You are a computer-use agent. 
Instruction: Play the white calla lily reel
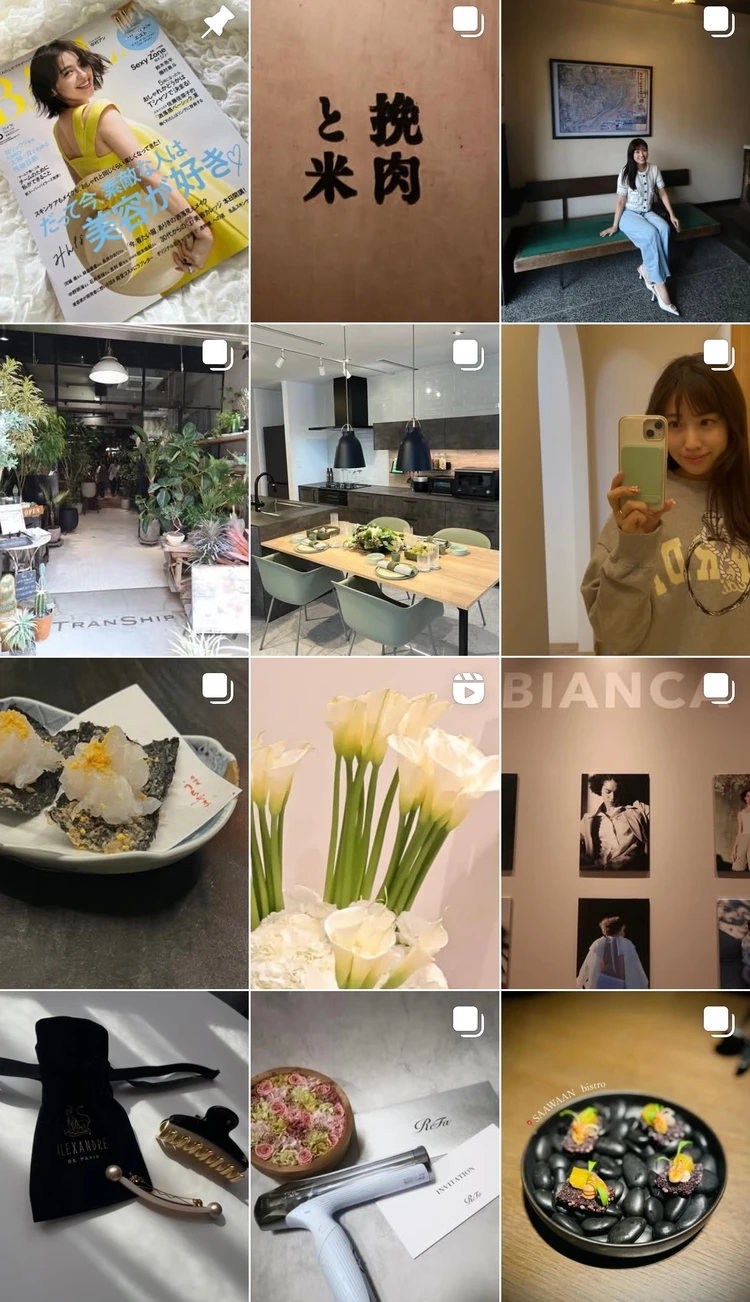[x=375, y=822]
